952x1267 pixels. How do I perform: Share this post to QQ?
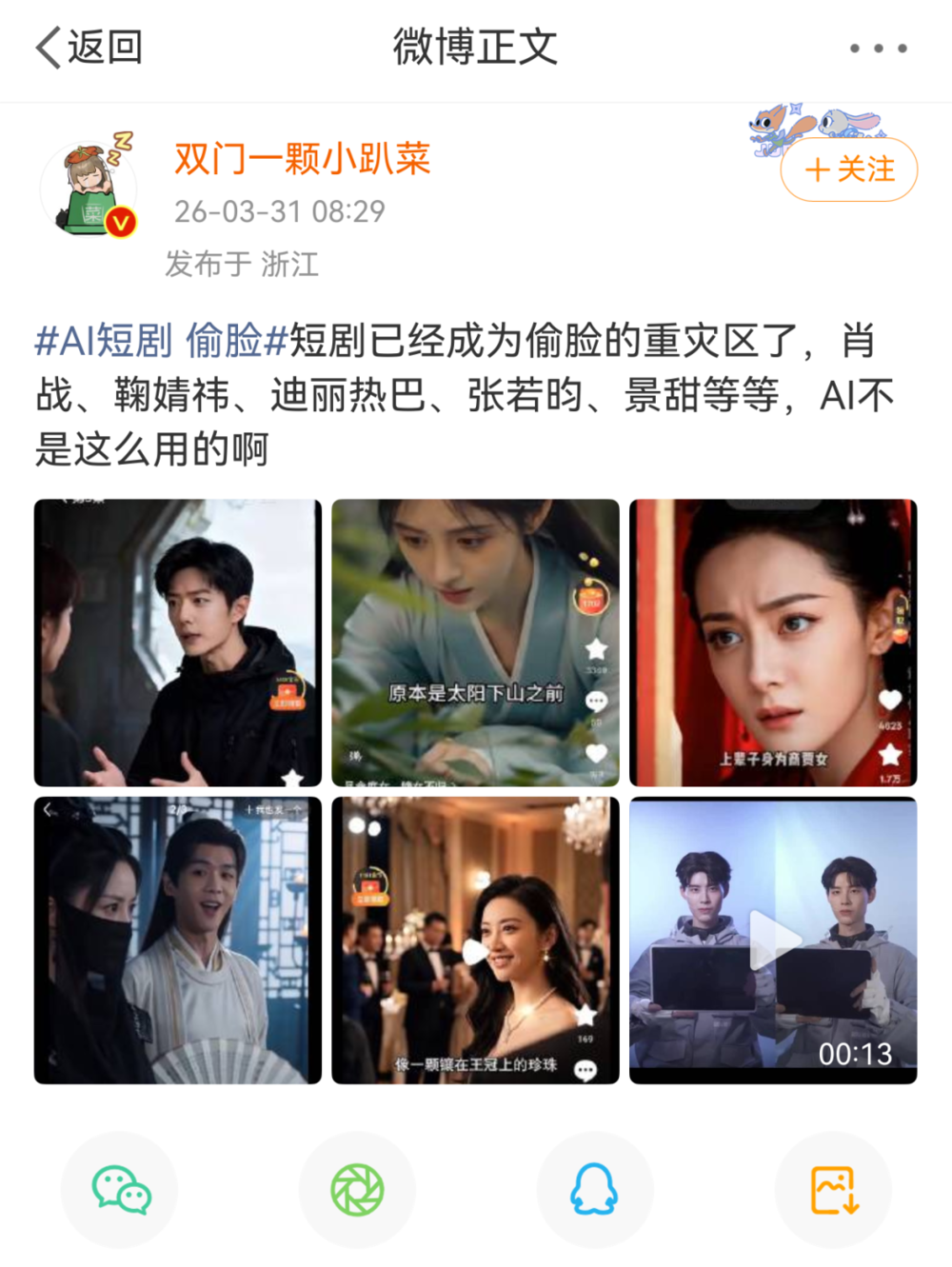tap(594, 1190)
